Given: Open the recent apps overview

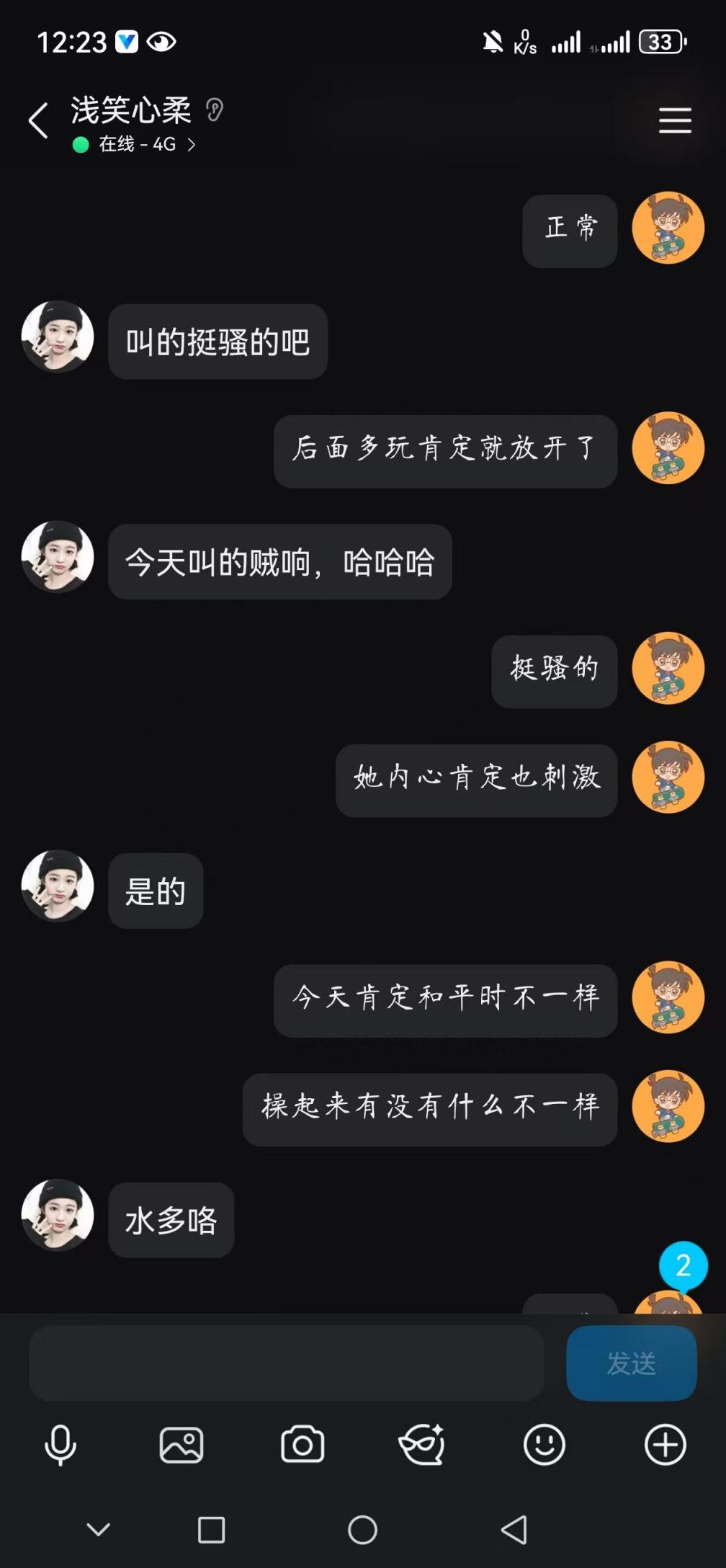Looking at the screenshot, I should coord(211,1530).
